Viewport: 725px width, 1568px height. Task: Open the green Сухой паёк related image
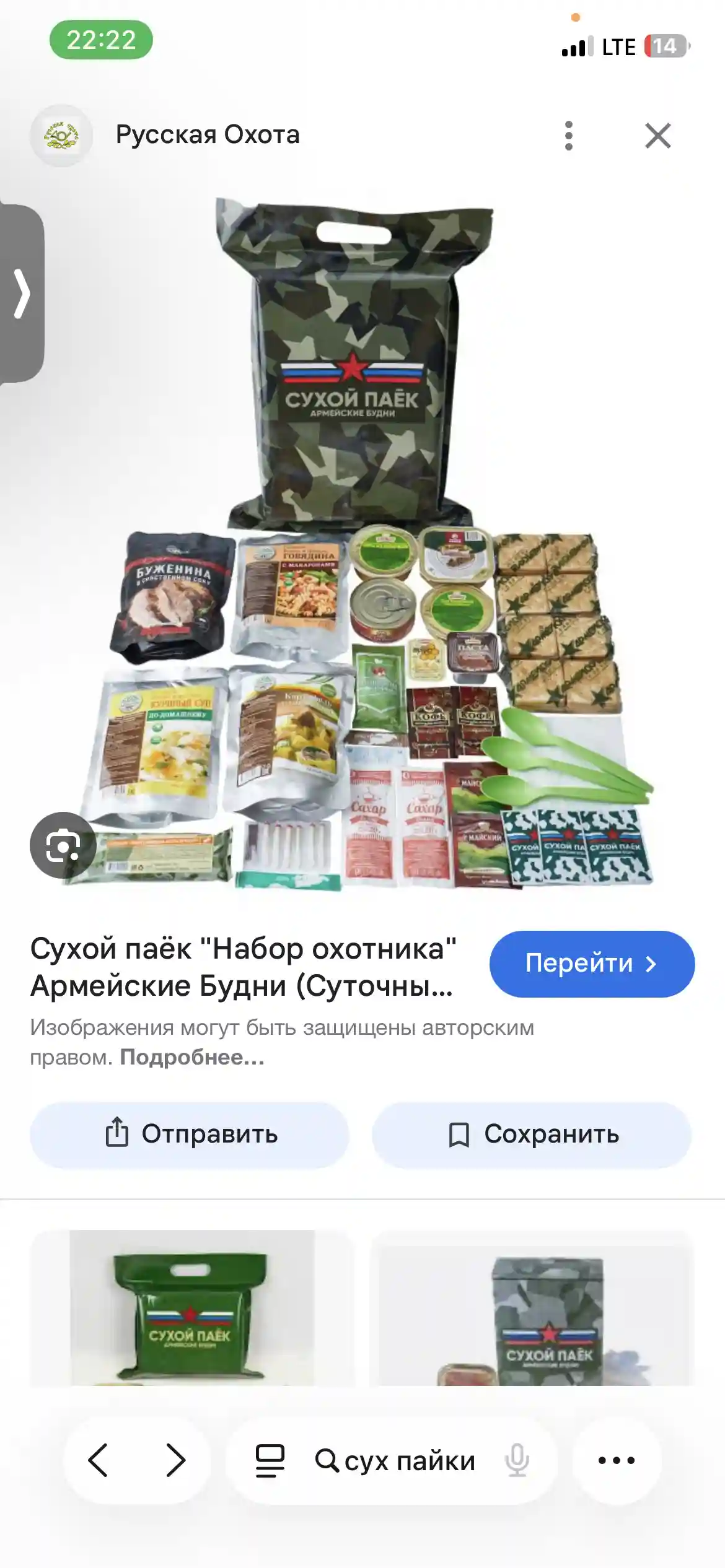pyautogui.click(x=192, y=1308)
